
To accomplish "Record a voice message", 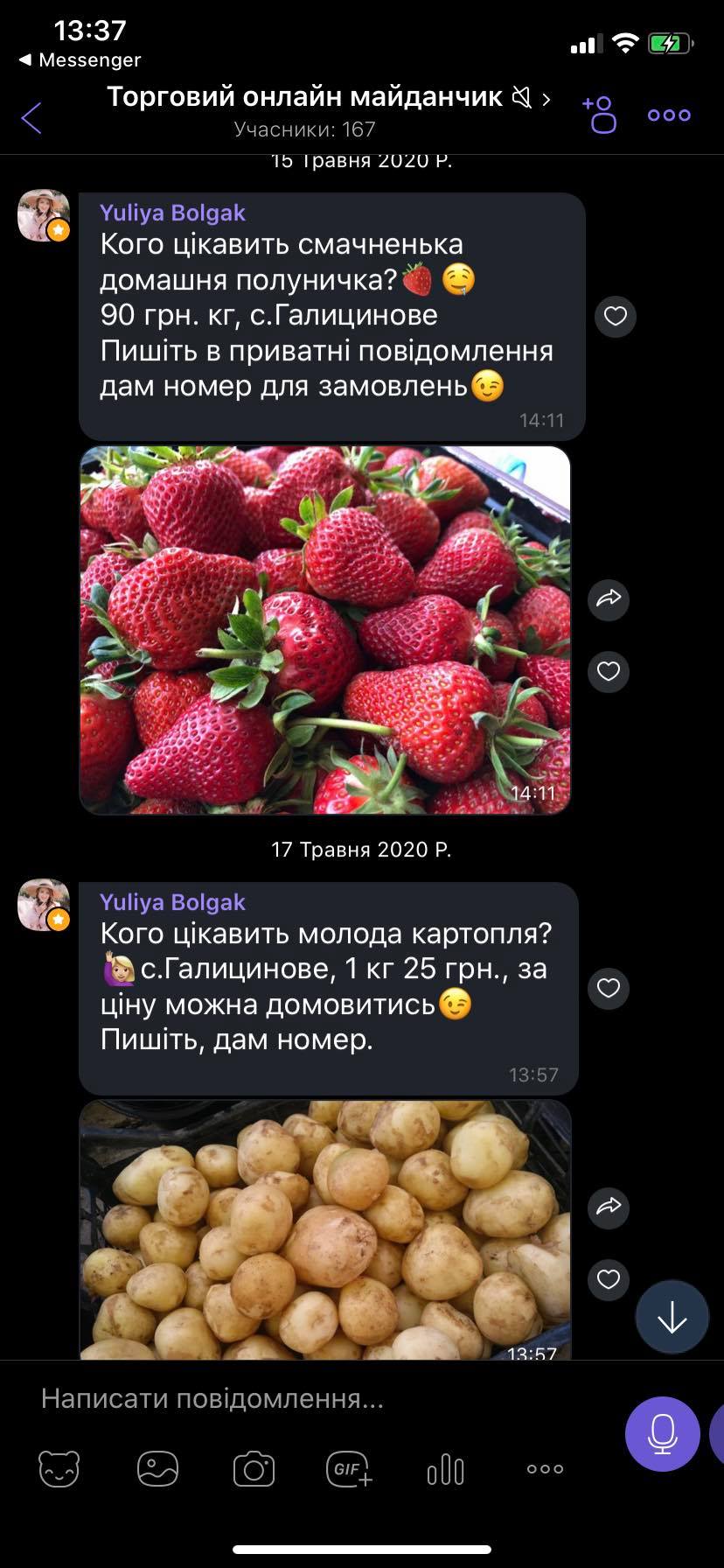I will tap(662, 1433).
